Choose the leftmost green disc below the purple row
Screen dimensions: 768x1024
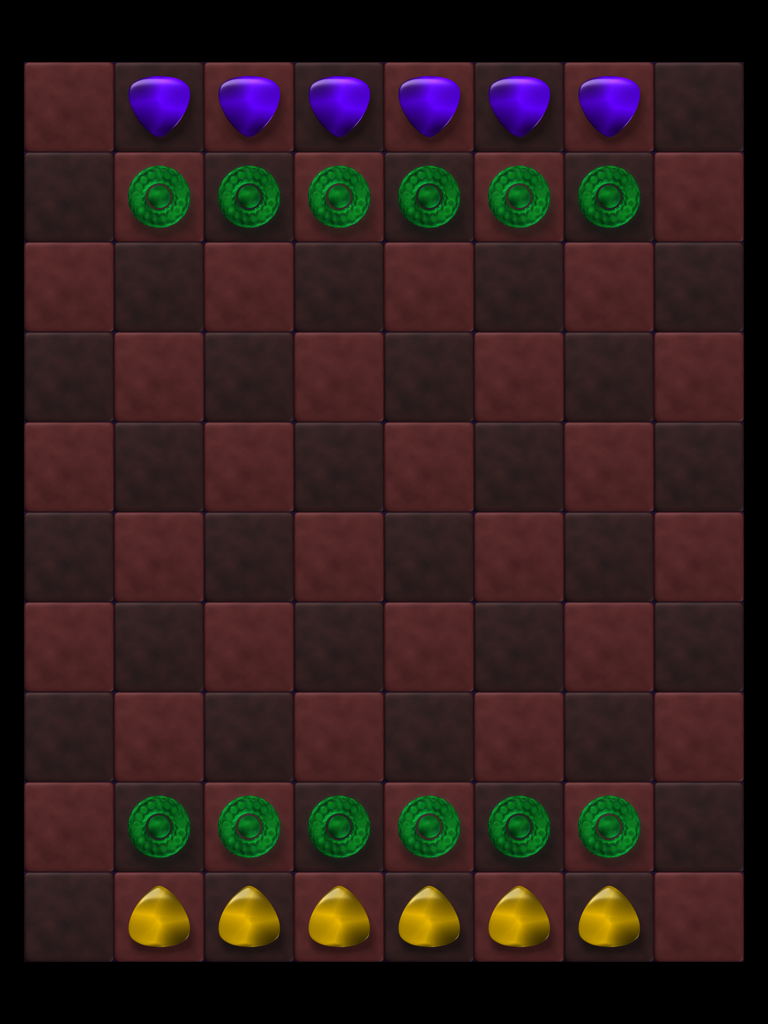pos(159,196)
